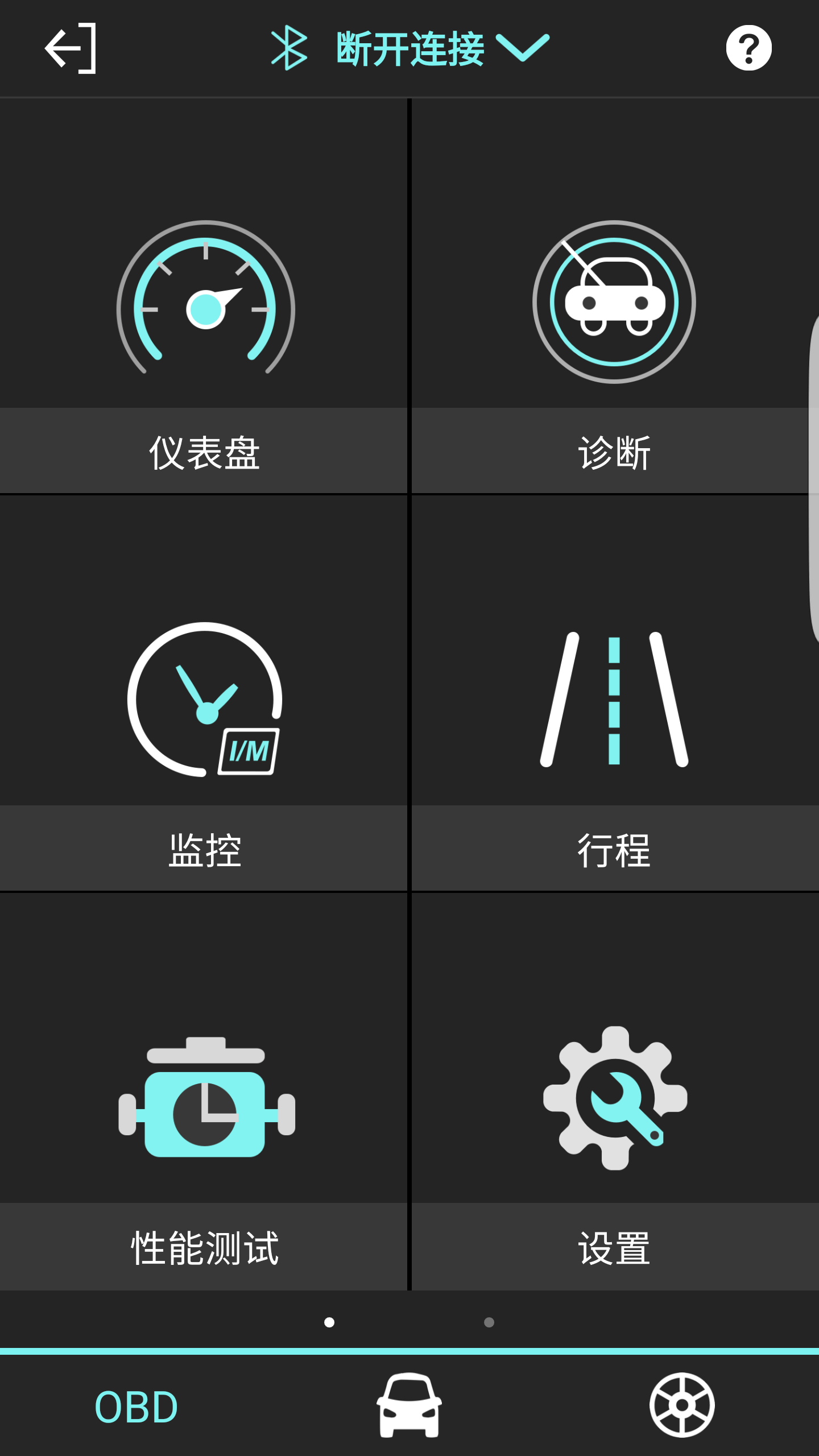
Task: Open the help question mark icon
Action: click(748, 49)
